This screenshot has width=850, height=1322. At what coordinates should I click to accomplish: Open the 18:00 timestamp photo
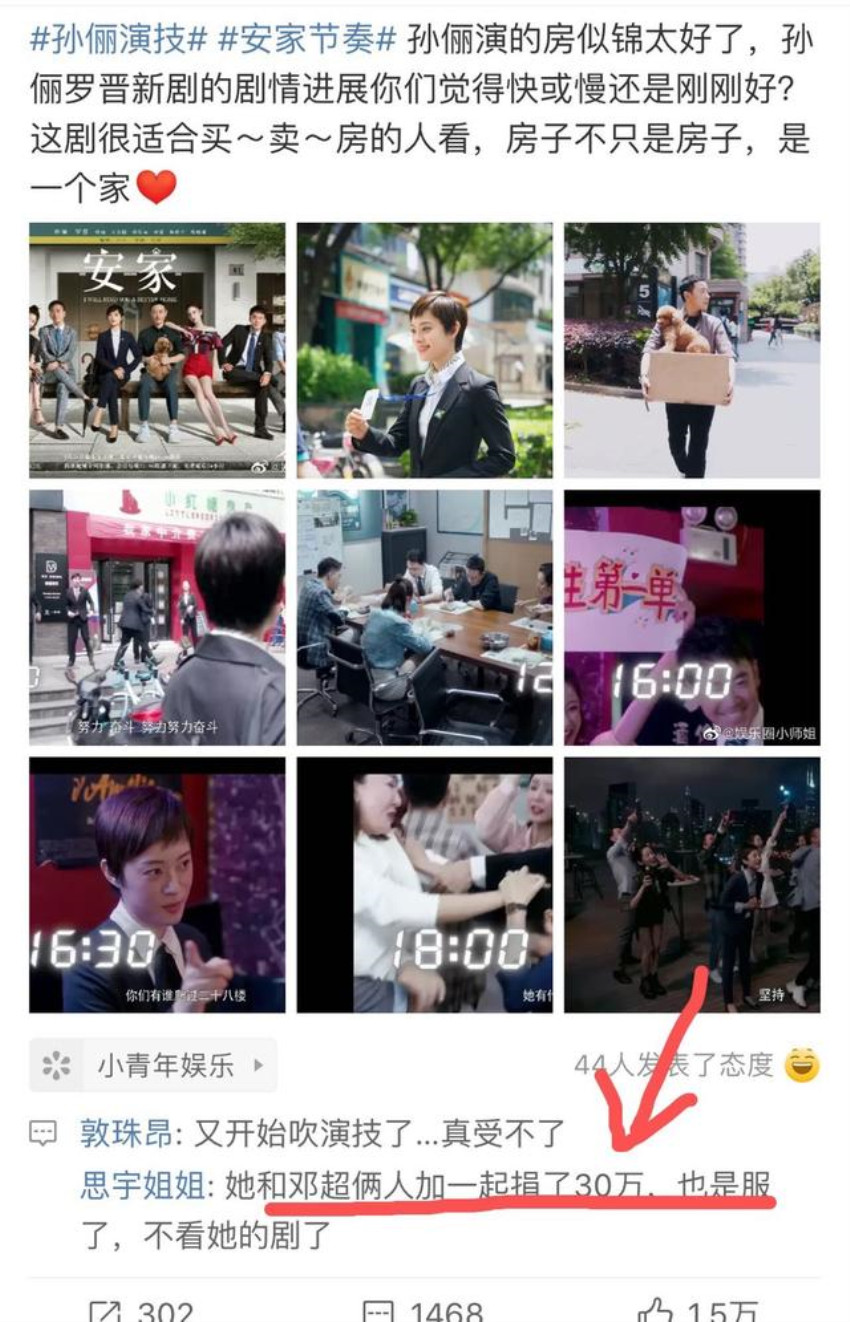(x=424, y=884)
